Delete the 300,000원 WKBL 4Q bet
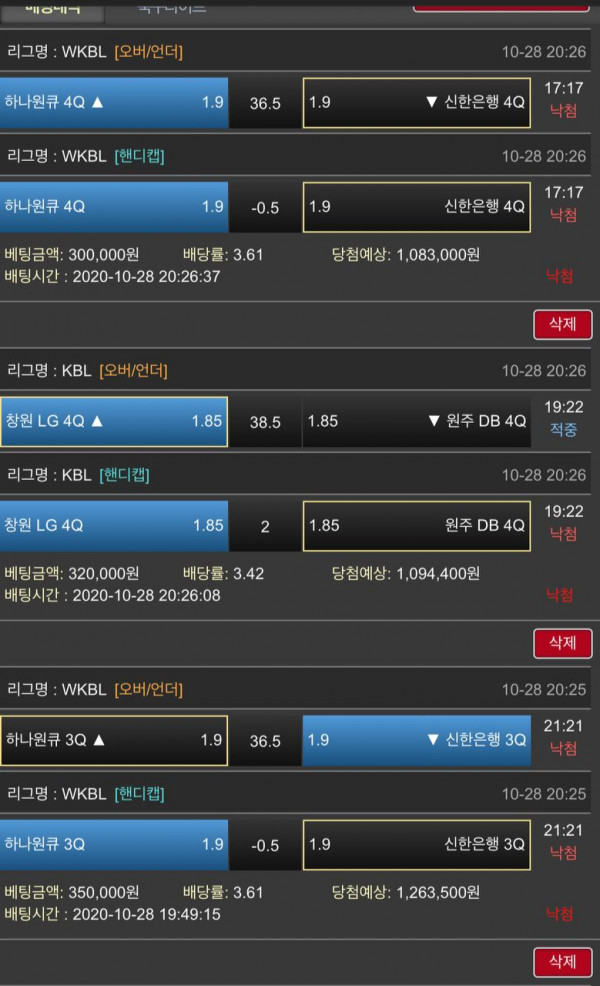The image size is (600, 986). coord(562,325)
